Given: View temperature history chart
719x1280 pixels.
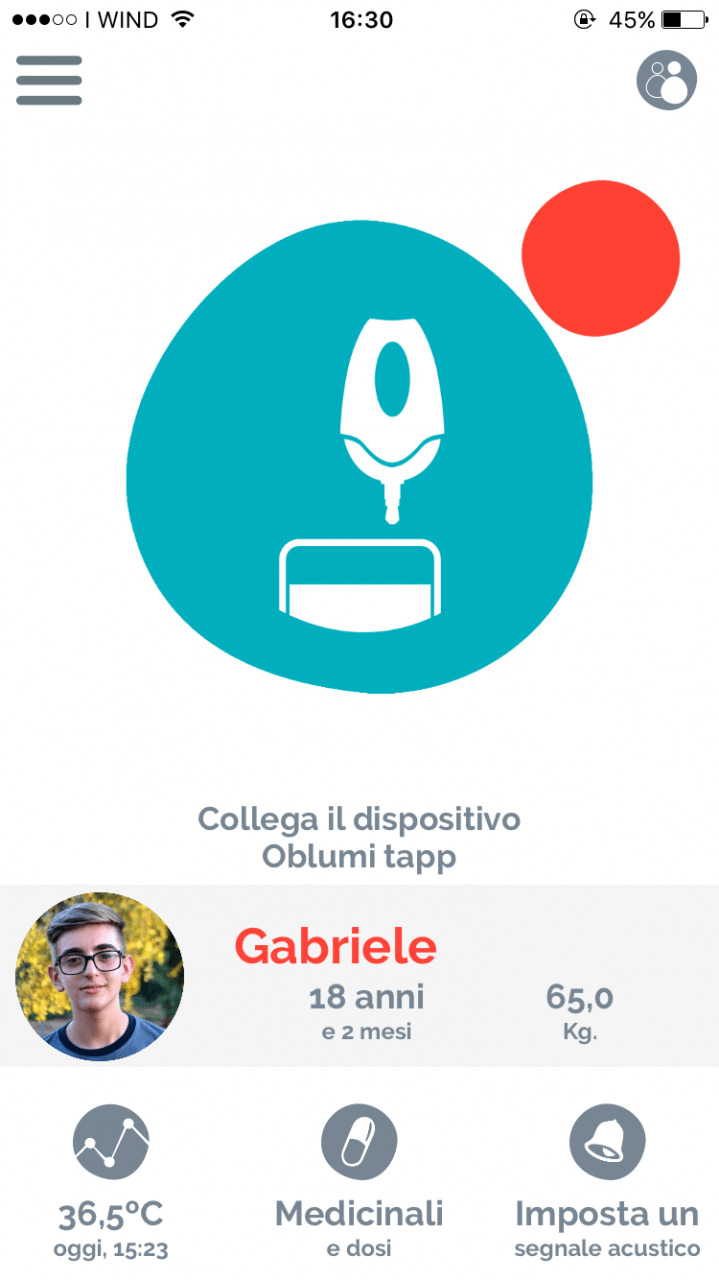Looking at the screenshot, I should [111, 1142].
